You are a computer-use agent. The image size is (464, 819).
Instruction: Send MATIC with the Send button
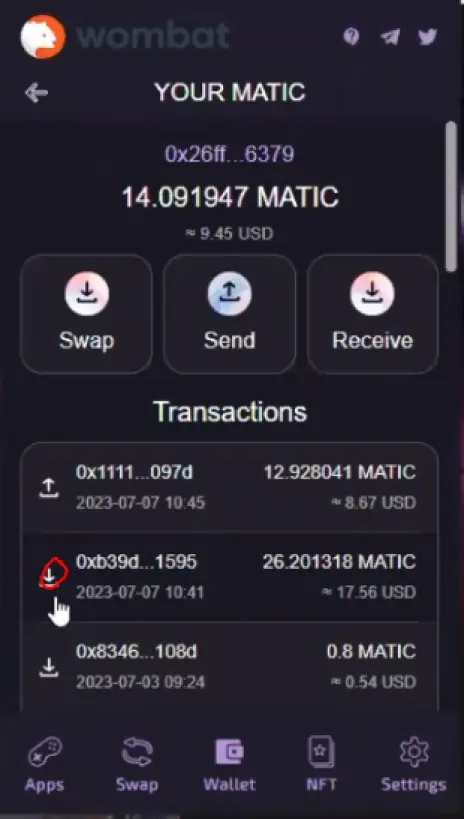click(x=229, y=314)
